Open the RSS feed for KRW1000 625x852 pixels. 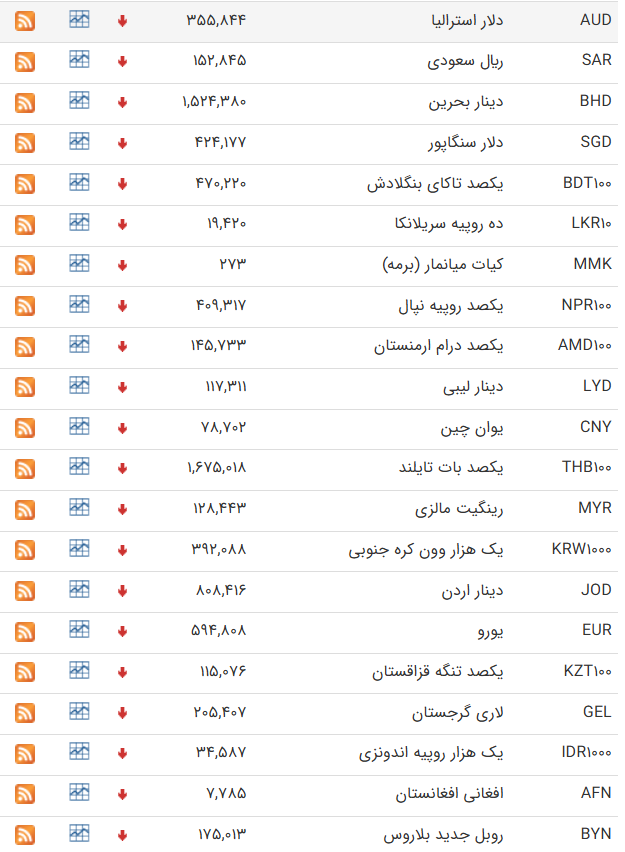[25, 549]
